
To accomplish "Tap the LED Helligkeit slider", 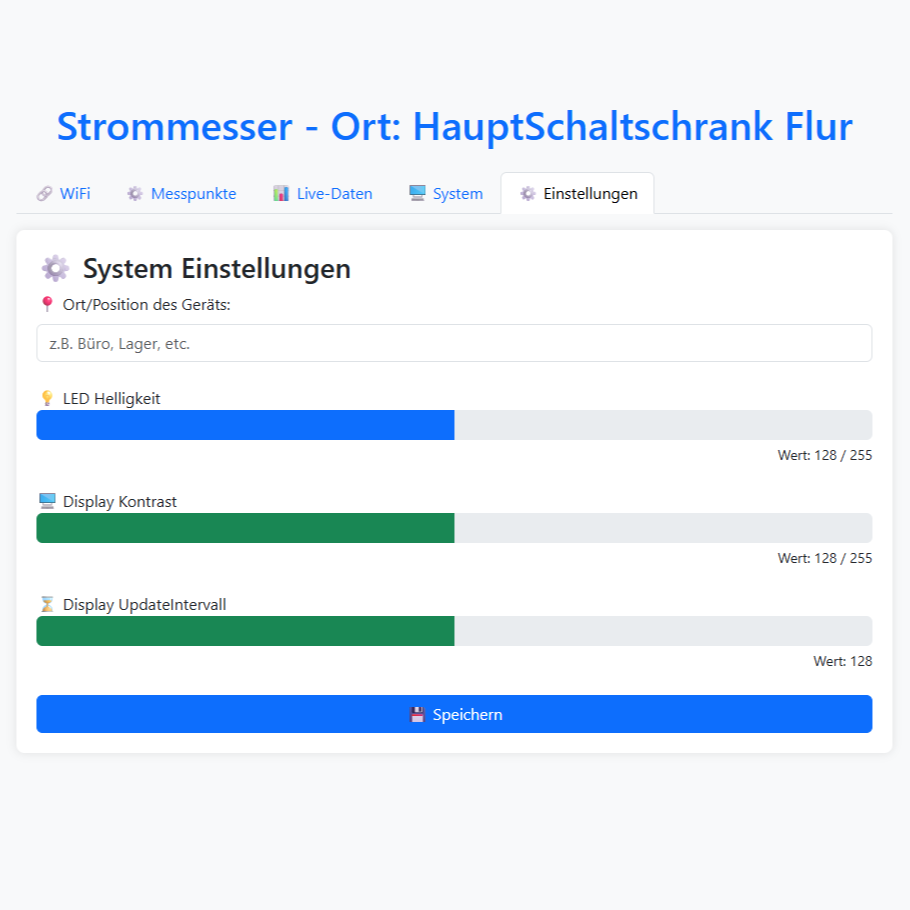I will [454, 425].
